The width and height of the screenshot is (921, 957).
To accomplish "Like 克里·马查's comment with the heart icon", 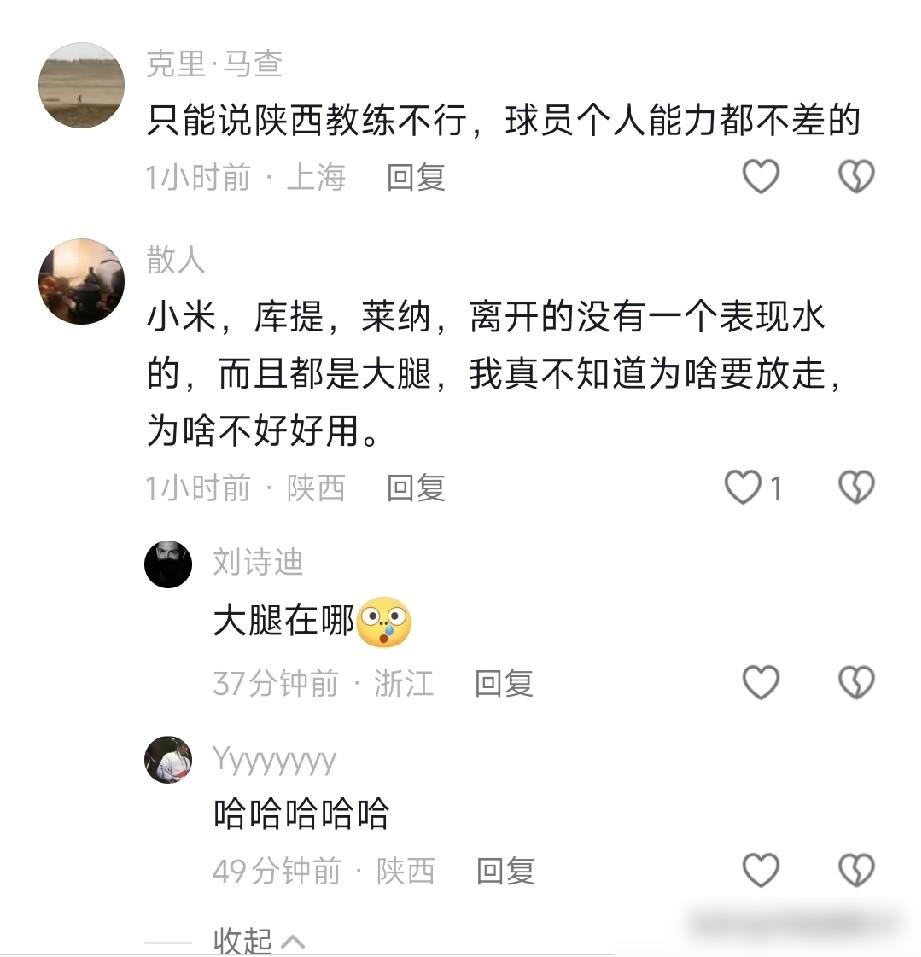I will pos(761,176).
